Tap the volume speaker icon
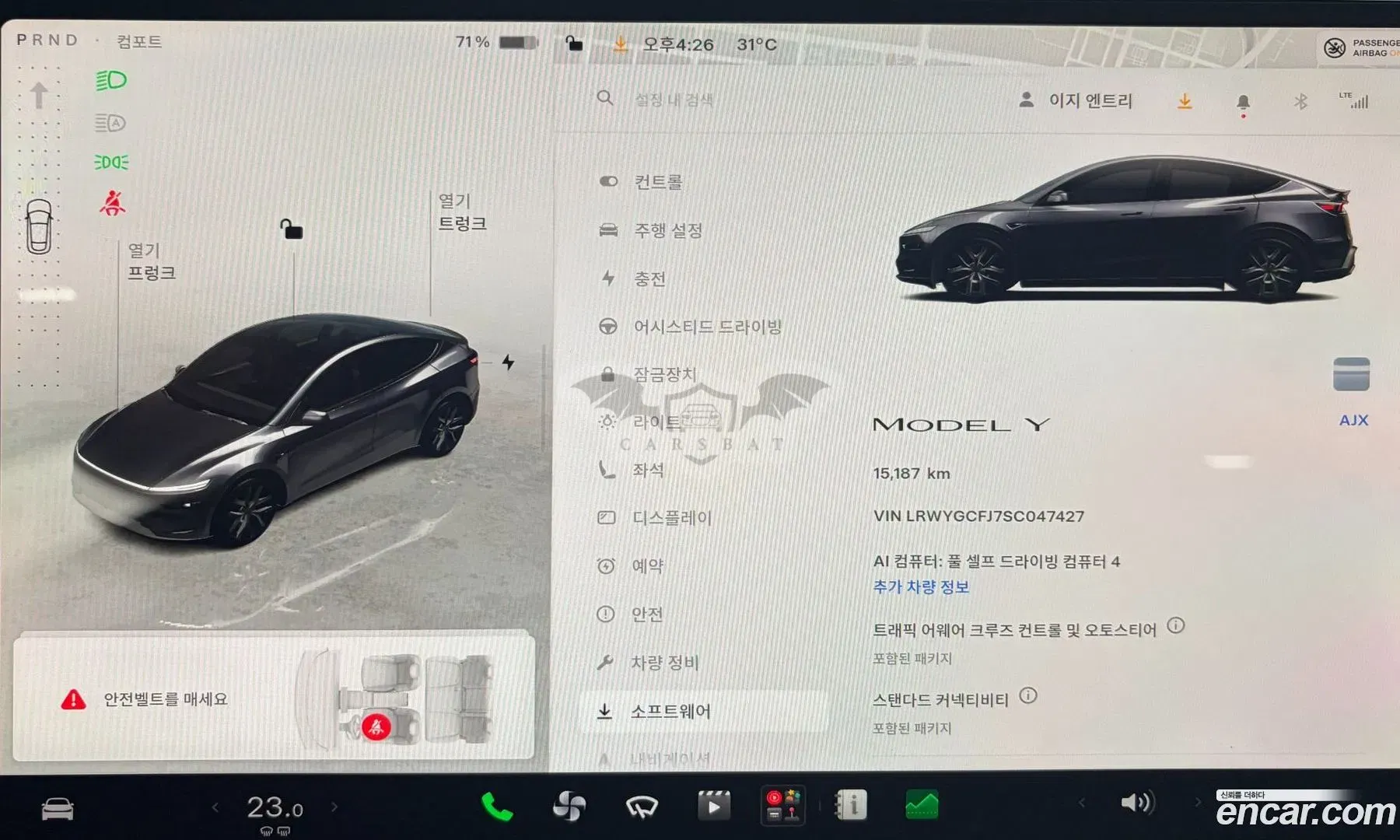Screen dimensions: 1400x840 point(1137,803)
